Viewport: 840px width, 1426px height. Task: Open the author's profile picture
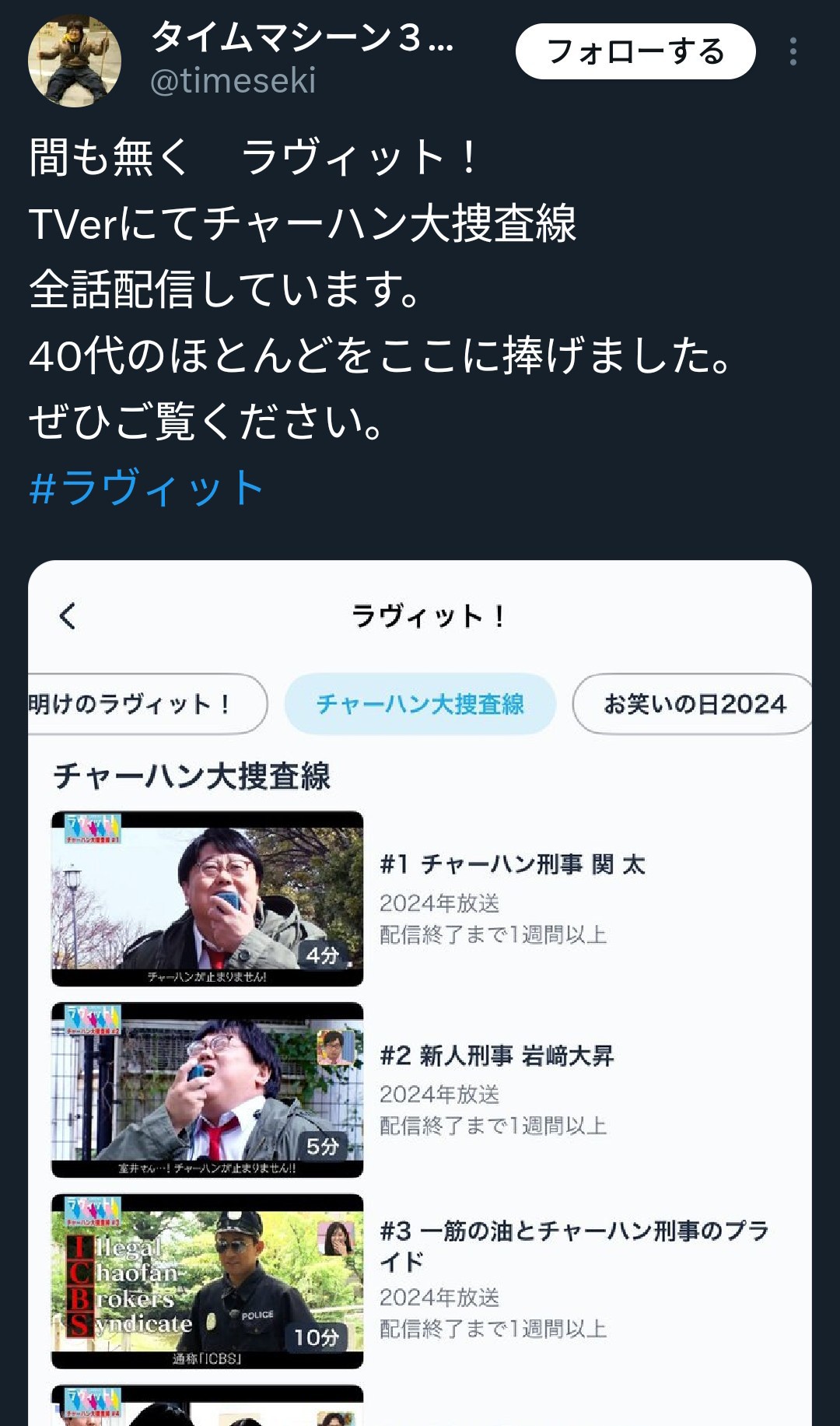pyautogui.click(x=75, y=61)
